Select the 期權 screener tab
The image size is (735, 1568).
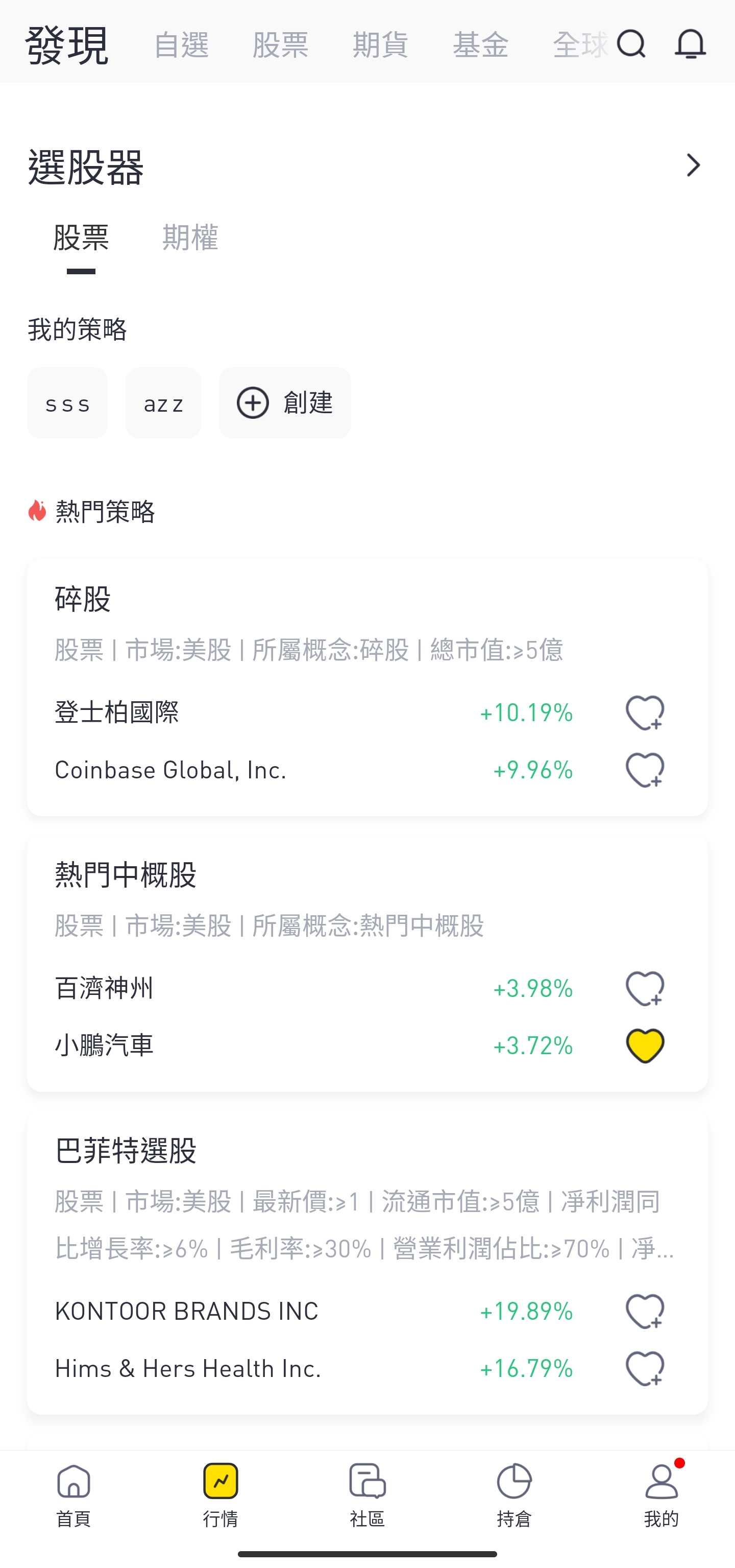pyautogui.click(x=190, y=237)
